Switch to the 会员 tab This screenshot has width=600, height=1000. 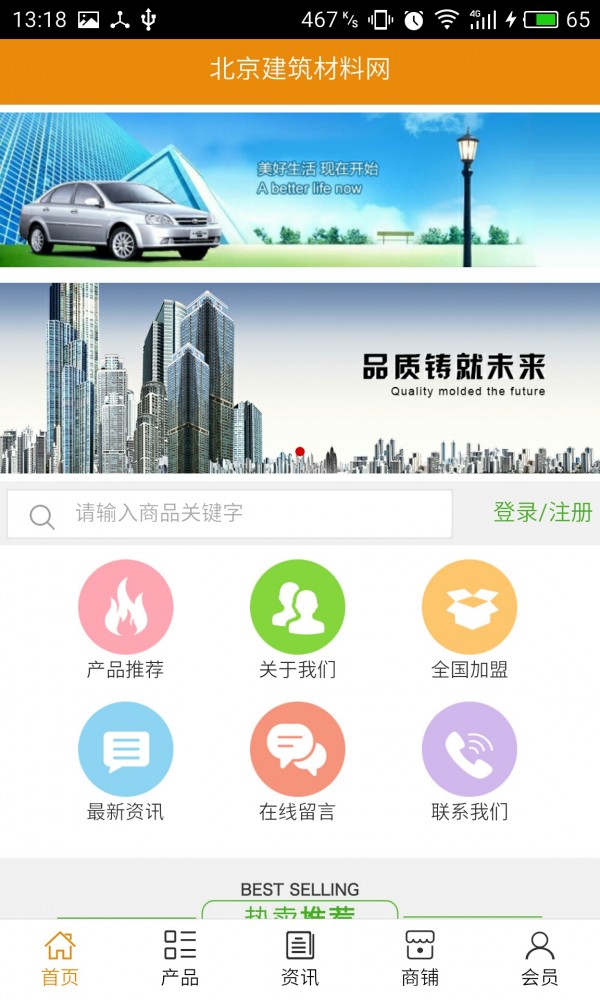point(540,957)
